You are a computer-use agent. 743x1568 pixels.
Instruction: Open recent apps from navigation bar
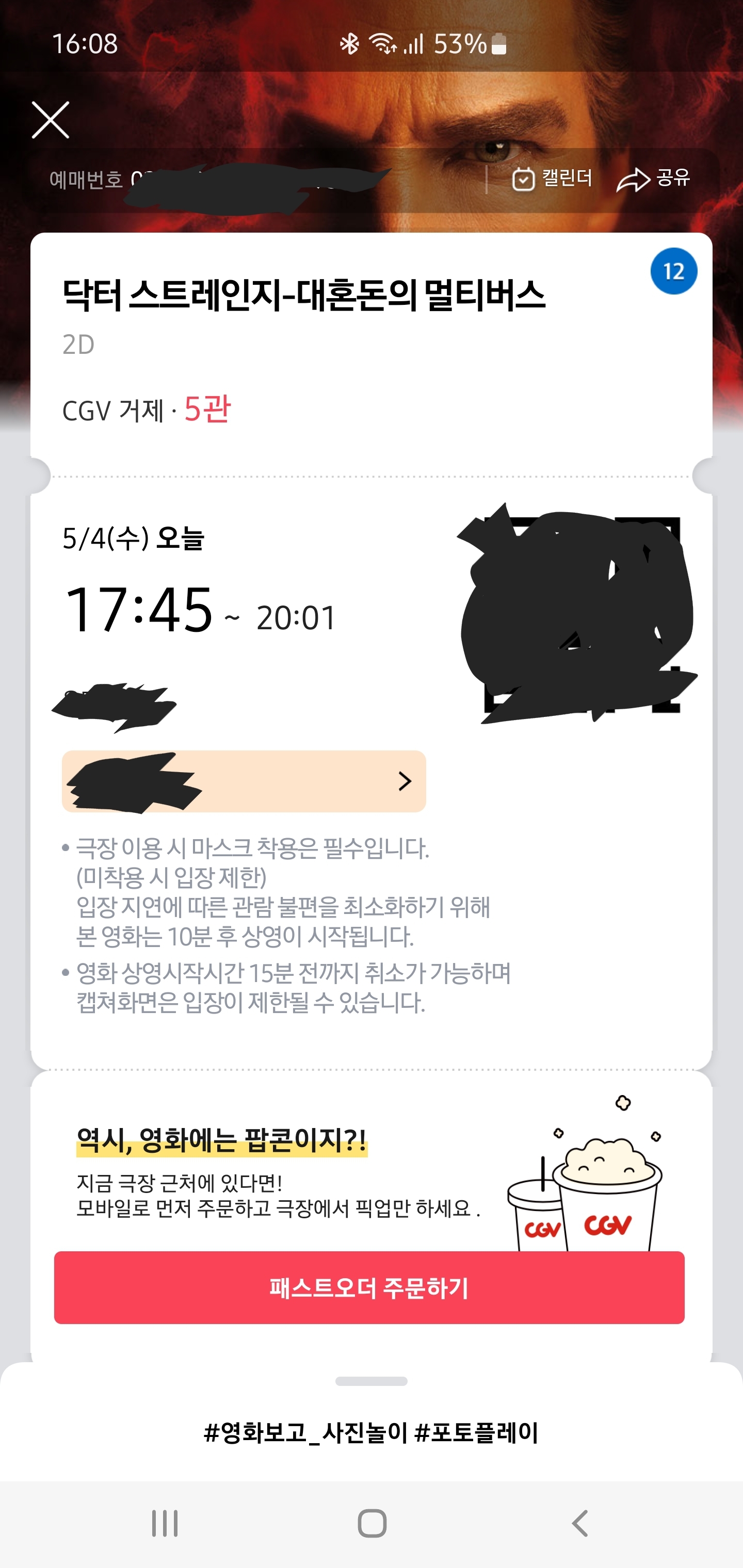(x=165, y=1523)
